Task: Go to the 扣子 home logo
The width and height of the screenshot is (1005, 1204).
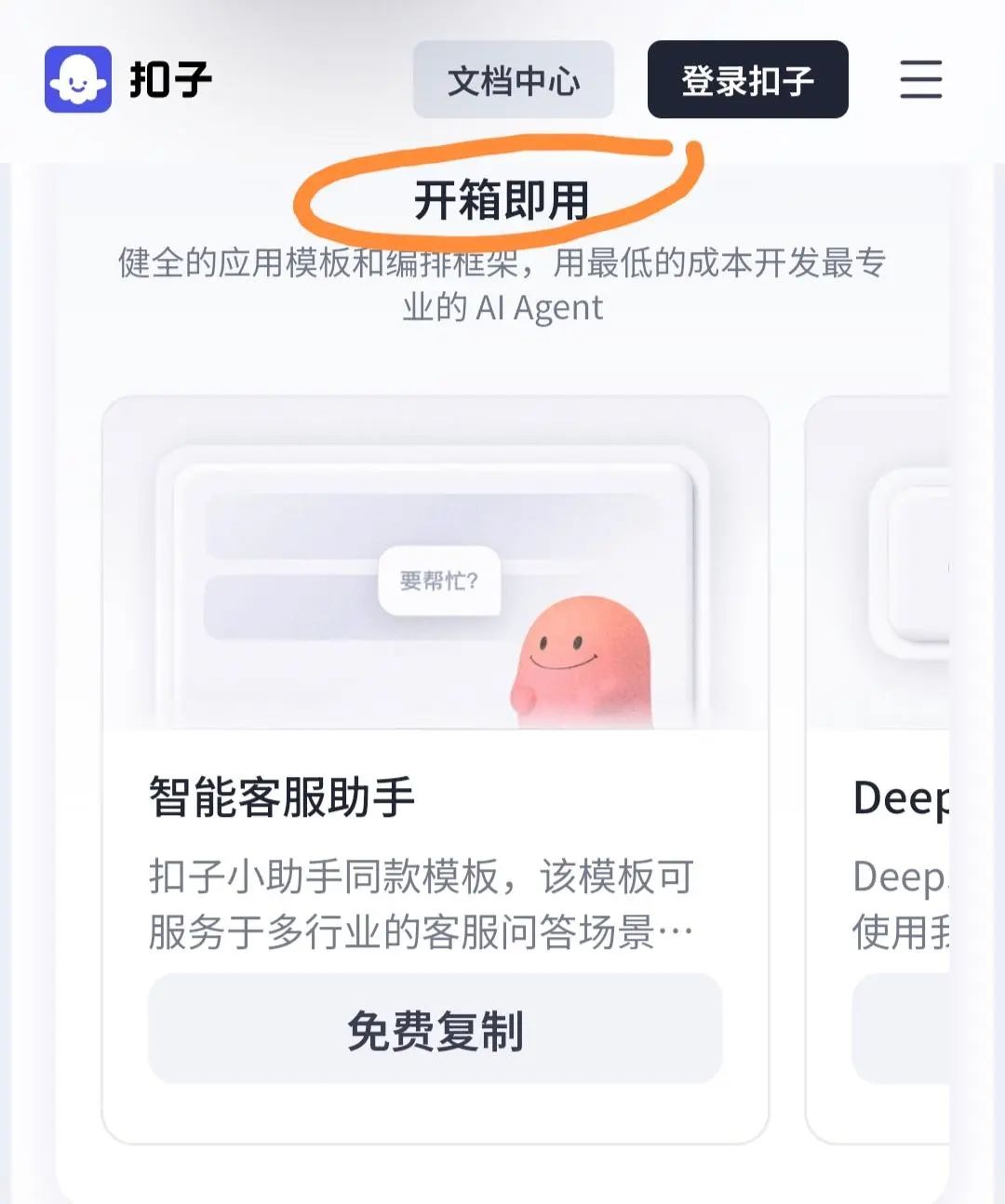Action: pos(128,79)
